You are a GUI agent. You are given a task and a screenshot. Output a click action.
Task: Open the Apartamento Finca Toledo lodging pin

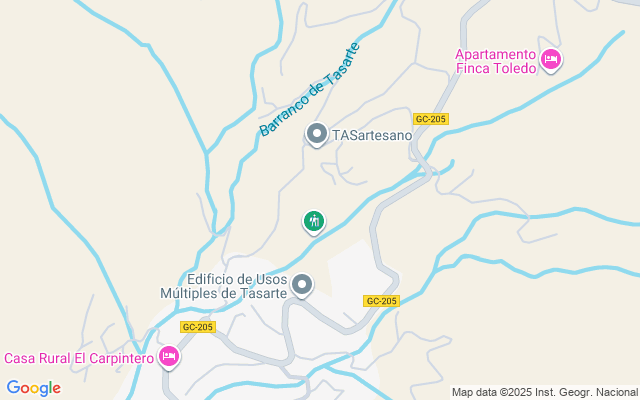[550, 60]
